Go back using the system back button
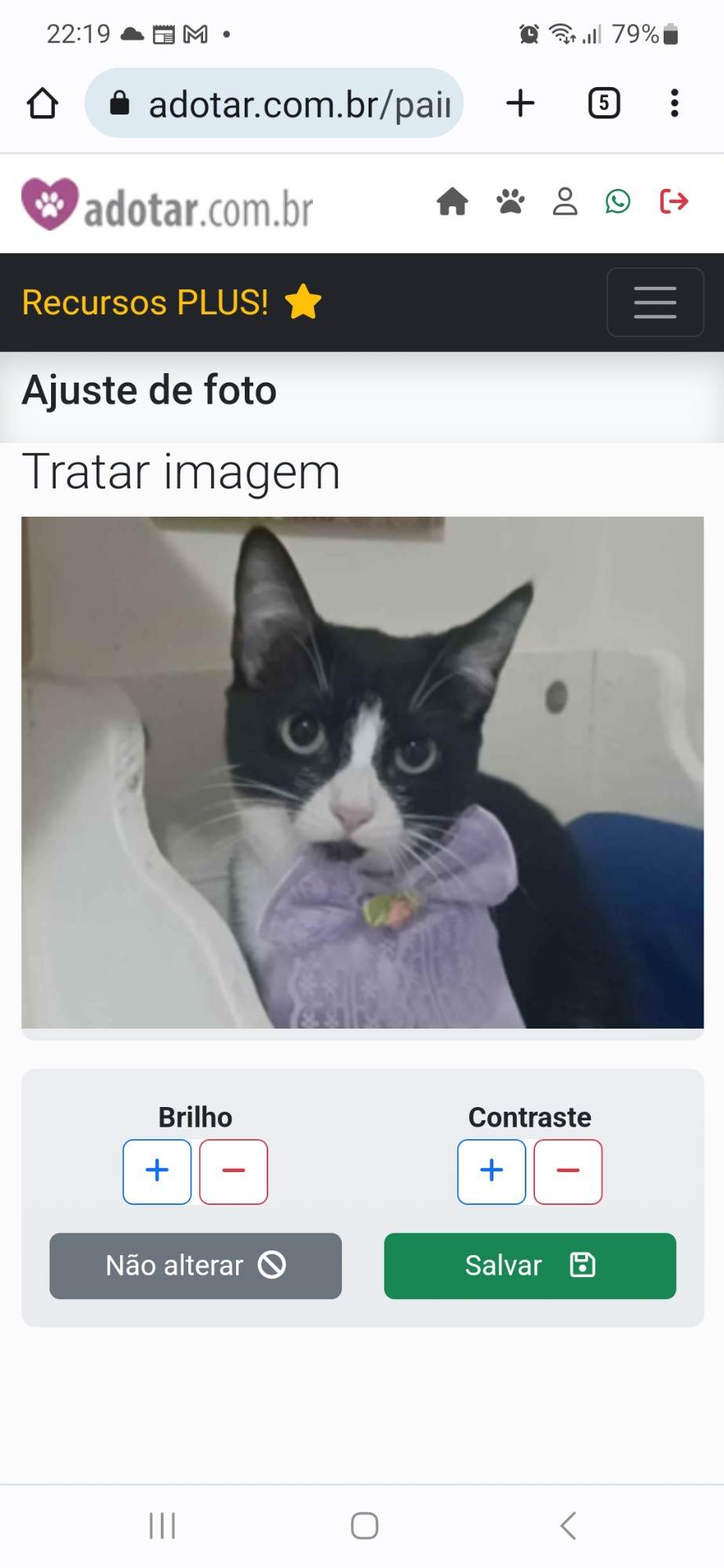The width and height of the screenshot is (724, 1568). [569, 1526]
